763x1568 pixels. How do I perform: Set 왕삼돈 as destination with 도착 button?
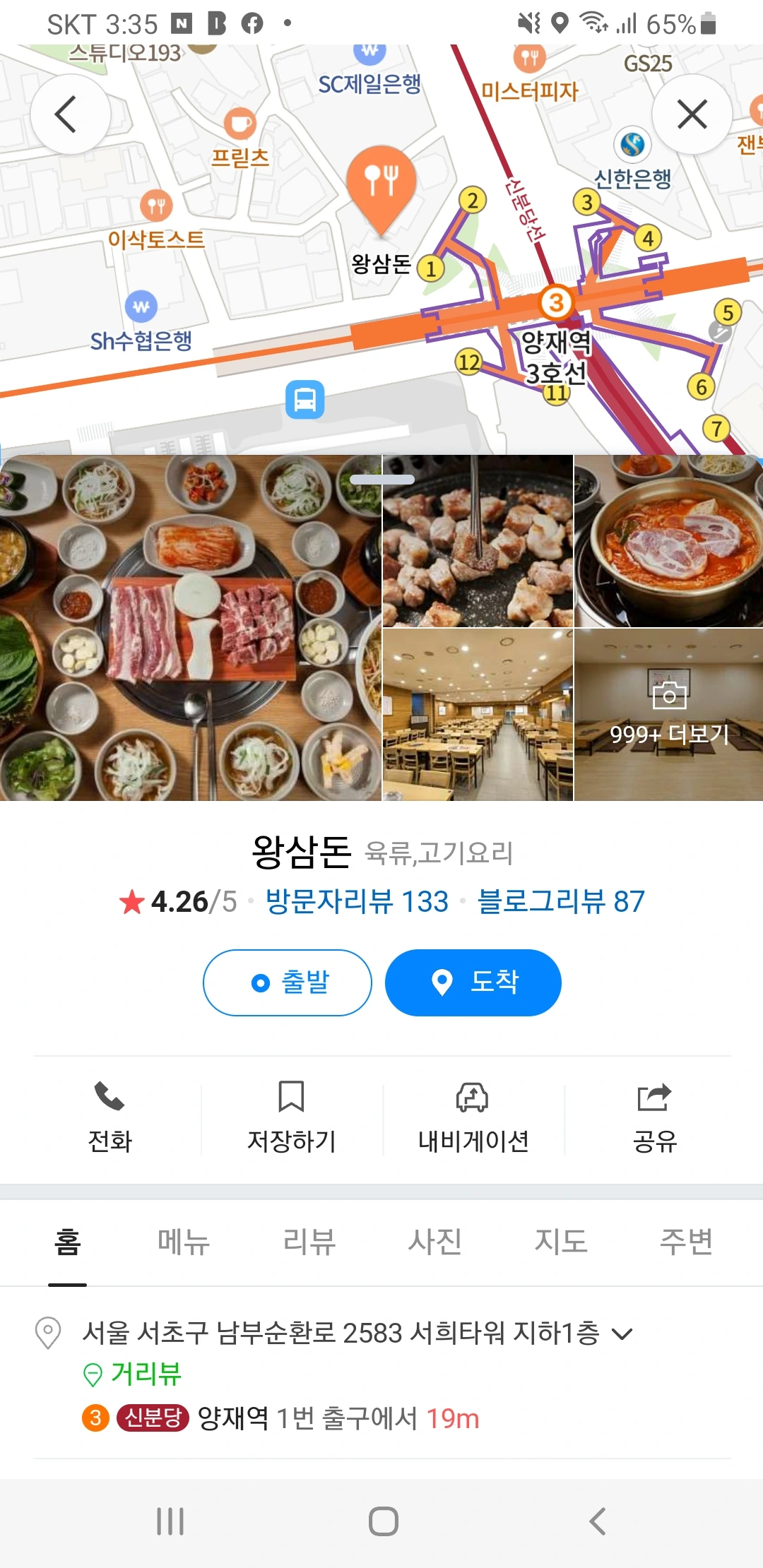[x=473, y=982]
